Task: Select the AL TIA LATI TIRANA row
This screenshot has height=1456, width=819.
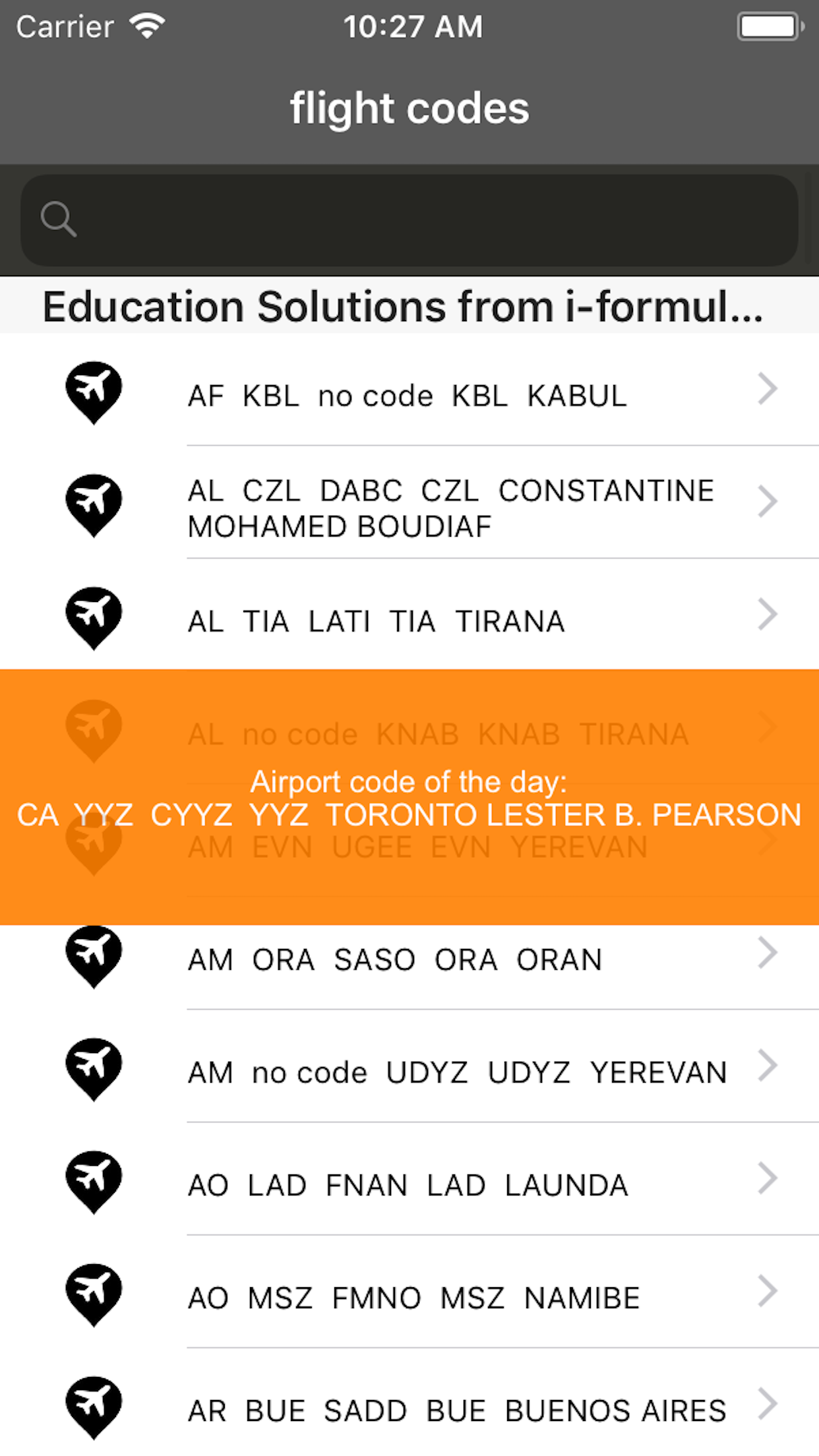Action: click(x=409, y=614)
